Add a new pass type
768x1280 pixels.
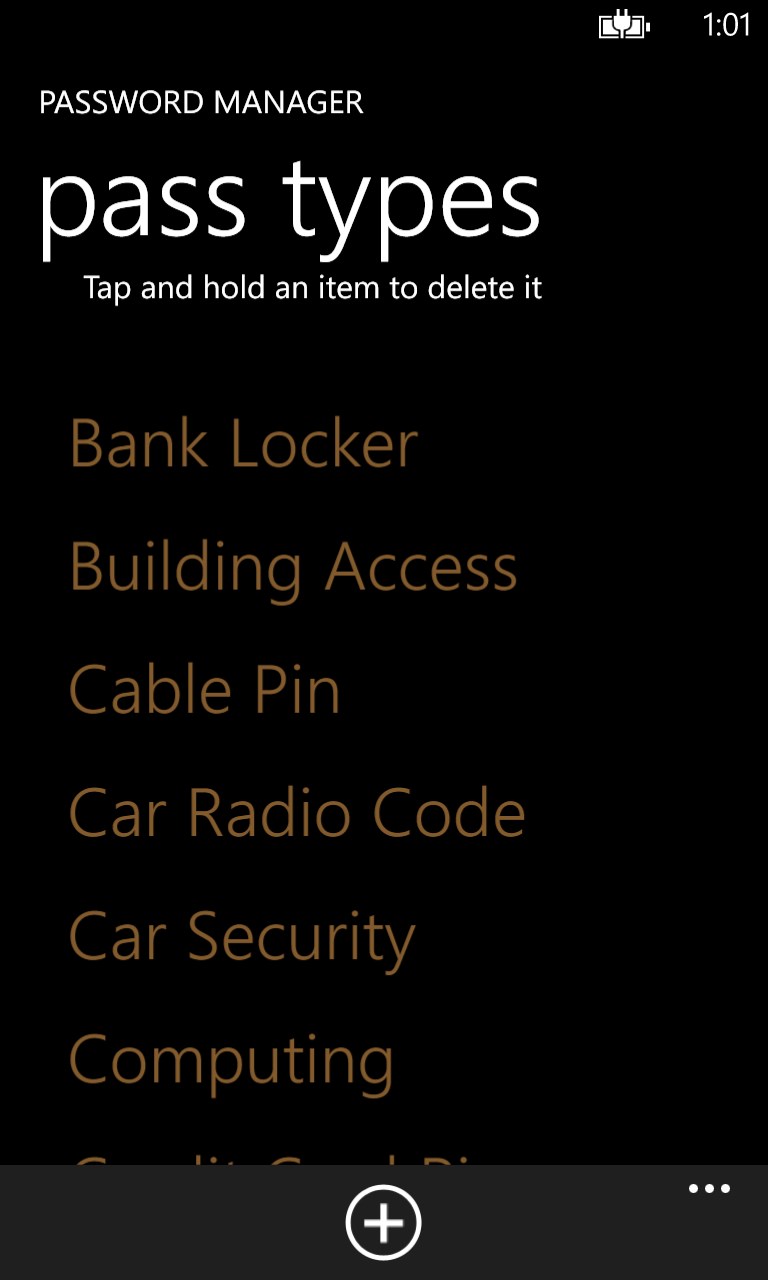tap(383, 1222)
